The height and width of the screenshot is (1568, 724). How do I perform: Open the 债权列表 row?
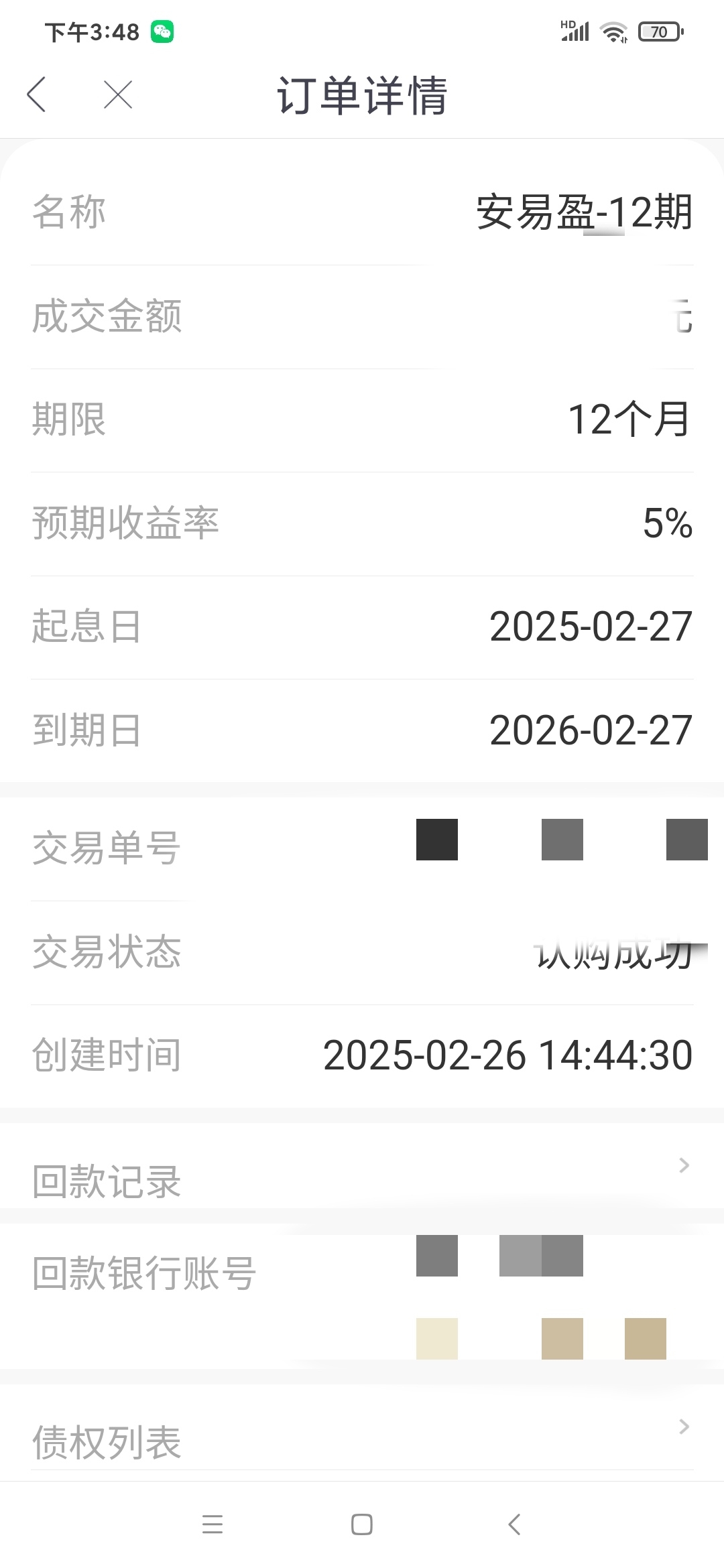tap(362, 1431)
